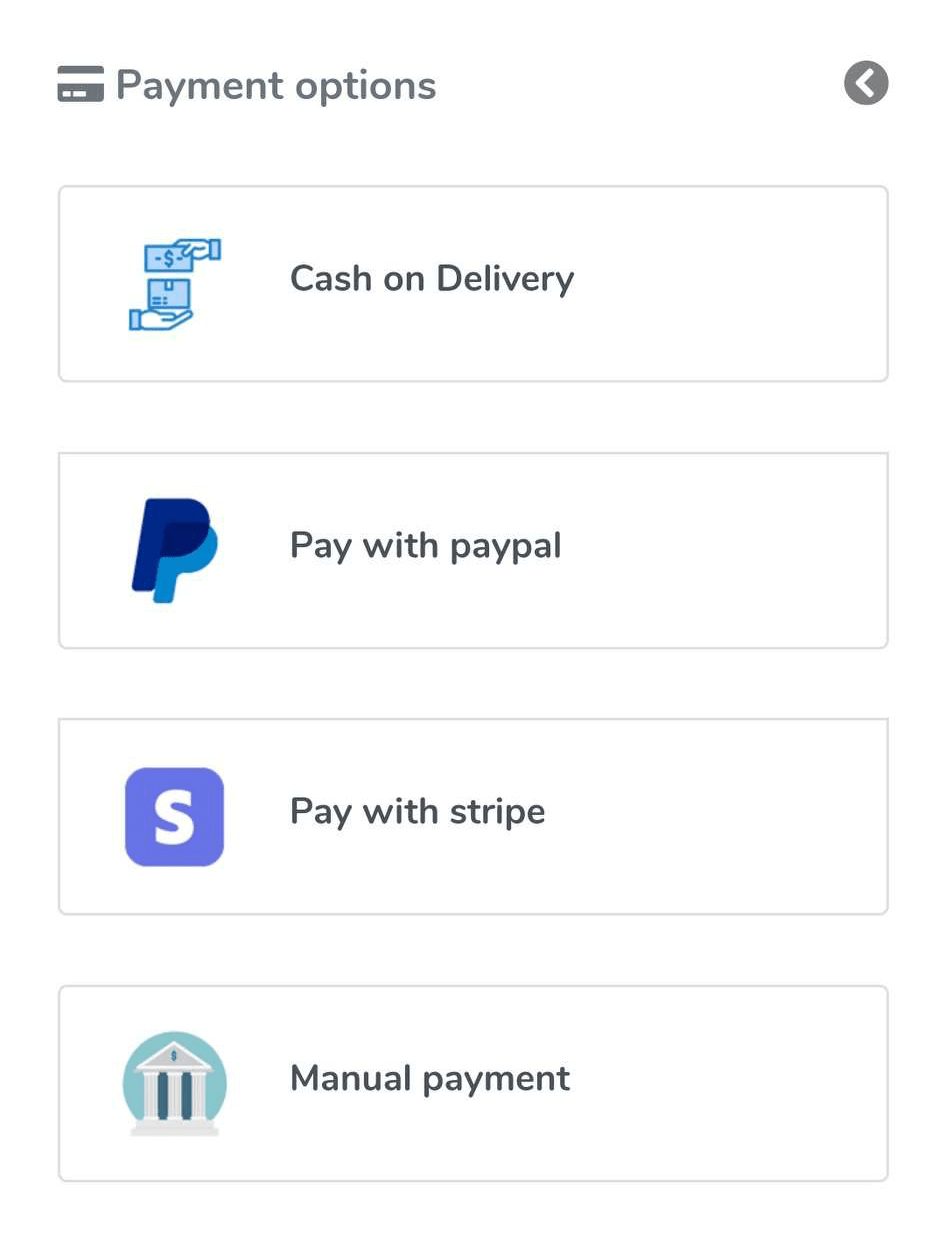Open the Manual payment option
The width and height of the screenshot is (945, 1258).
tap(473, 1083)
